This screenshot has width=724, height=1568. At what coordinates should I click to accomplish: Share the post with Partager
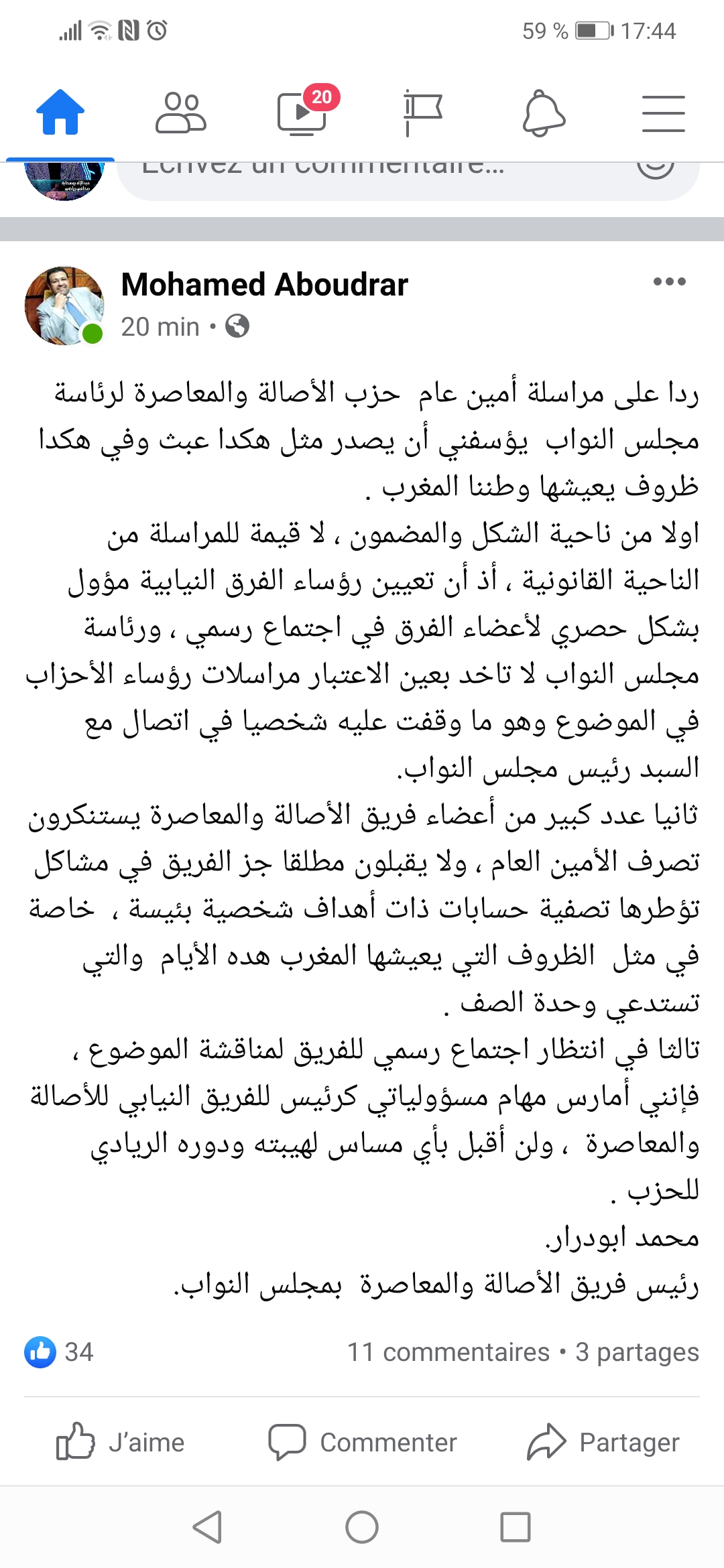603,1442
